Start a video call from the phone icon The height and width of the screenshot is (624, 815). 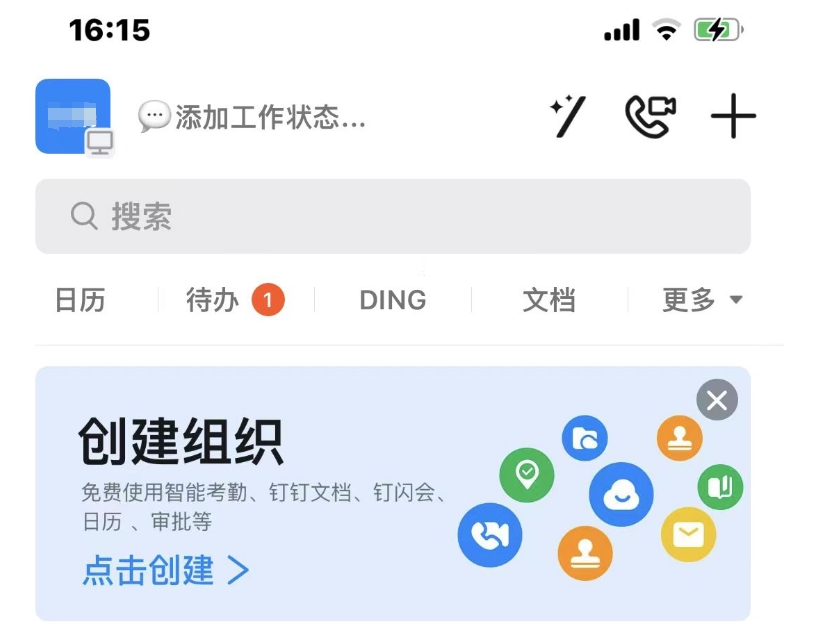[650, 117]
